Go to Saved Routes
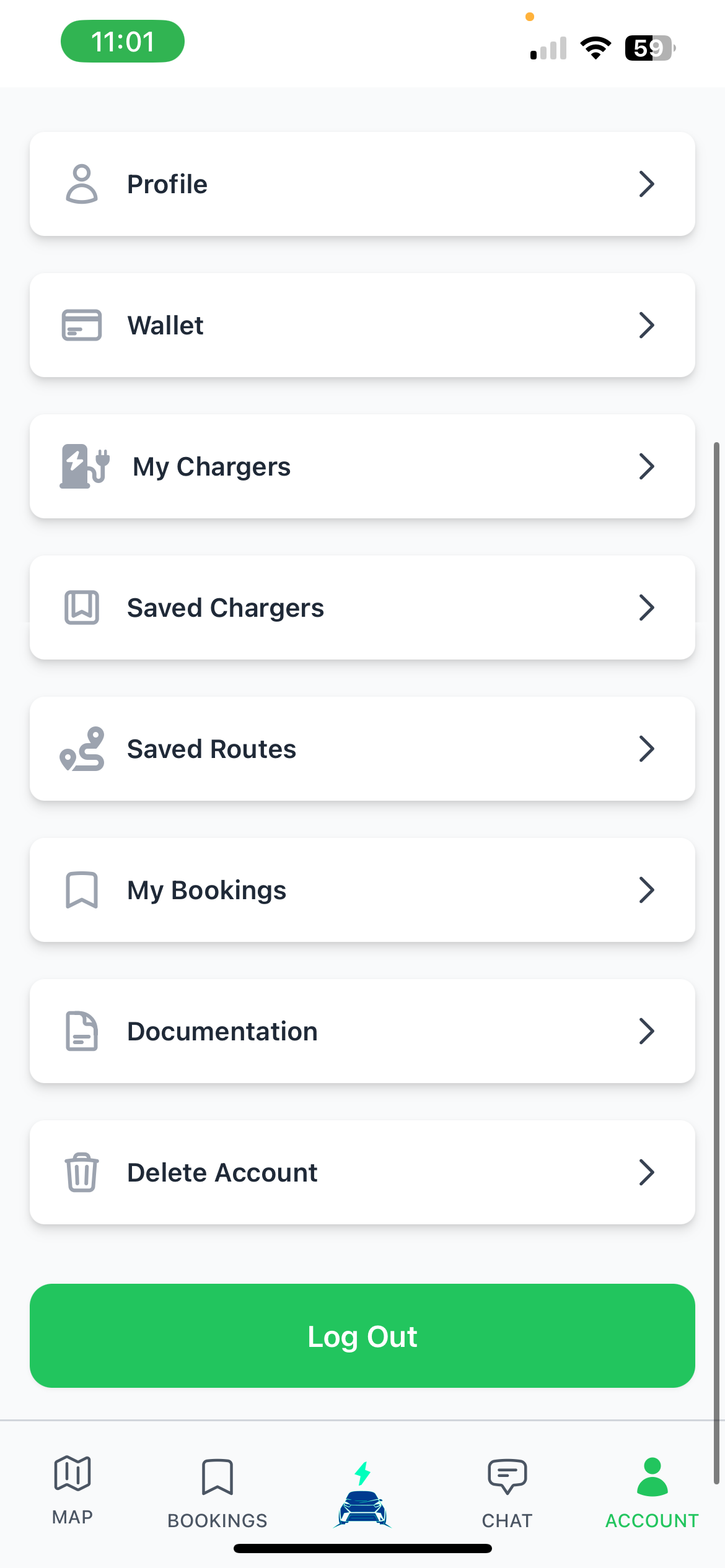Screen dimensions: 725x1568 [362, 749]
